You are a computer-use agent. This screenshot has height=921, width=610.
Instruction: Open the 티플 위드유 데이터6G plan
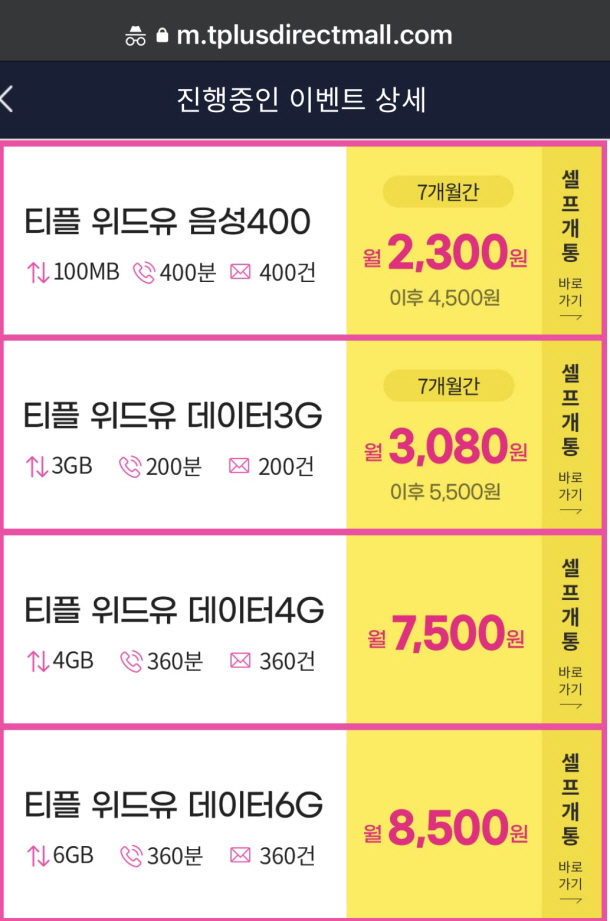click(x=175, y=825)
